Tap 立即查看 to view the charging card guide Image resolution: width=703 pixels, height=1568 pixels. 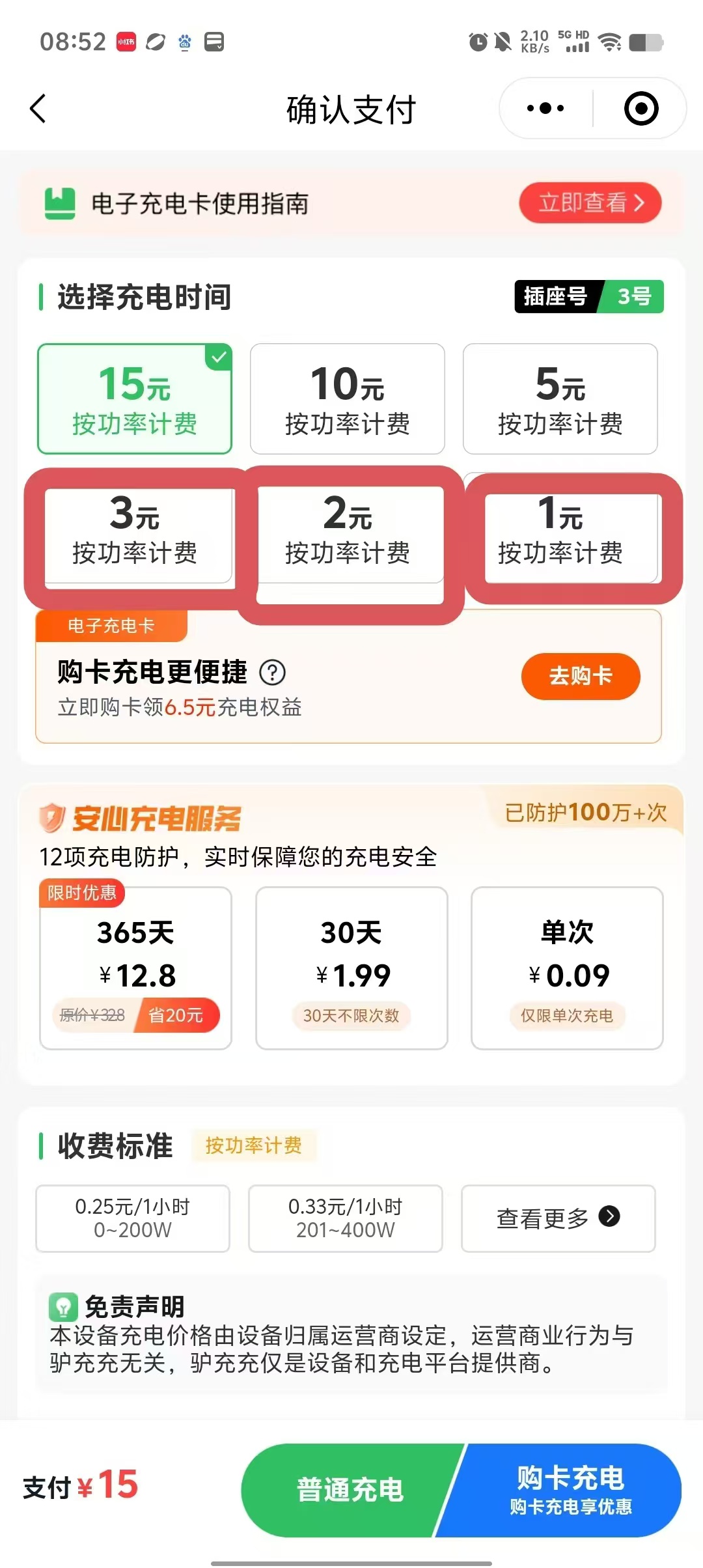(590, 203)
